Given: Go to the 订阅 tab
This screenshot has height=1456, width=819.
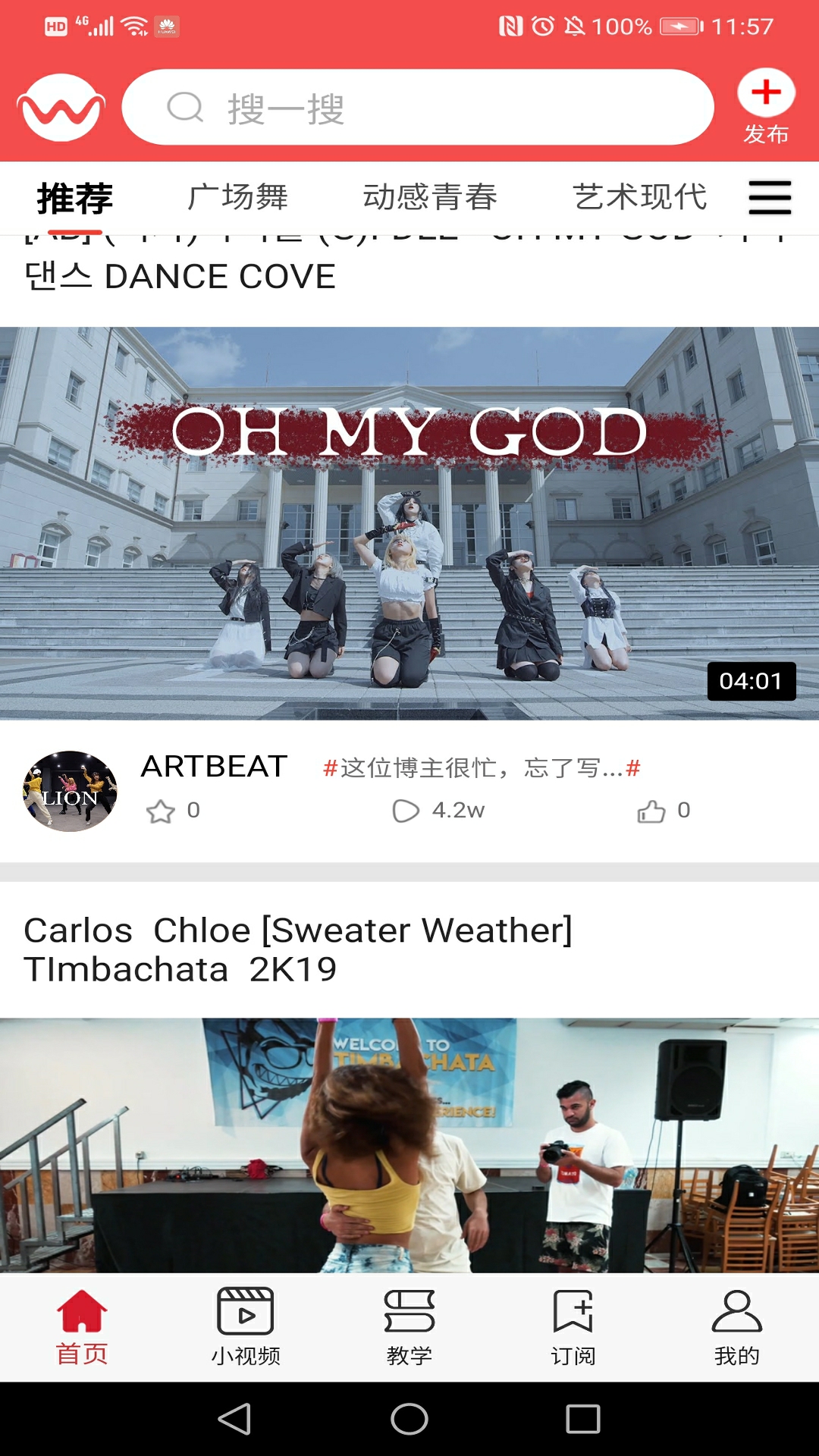Looking at the screenshot, I should 573,1327.
